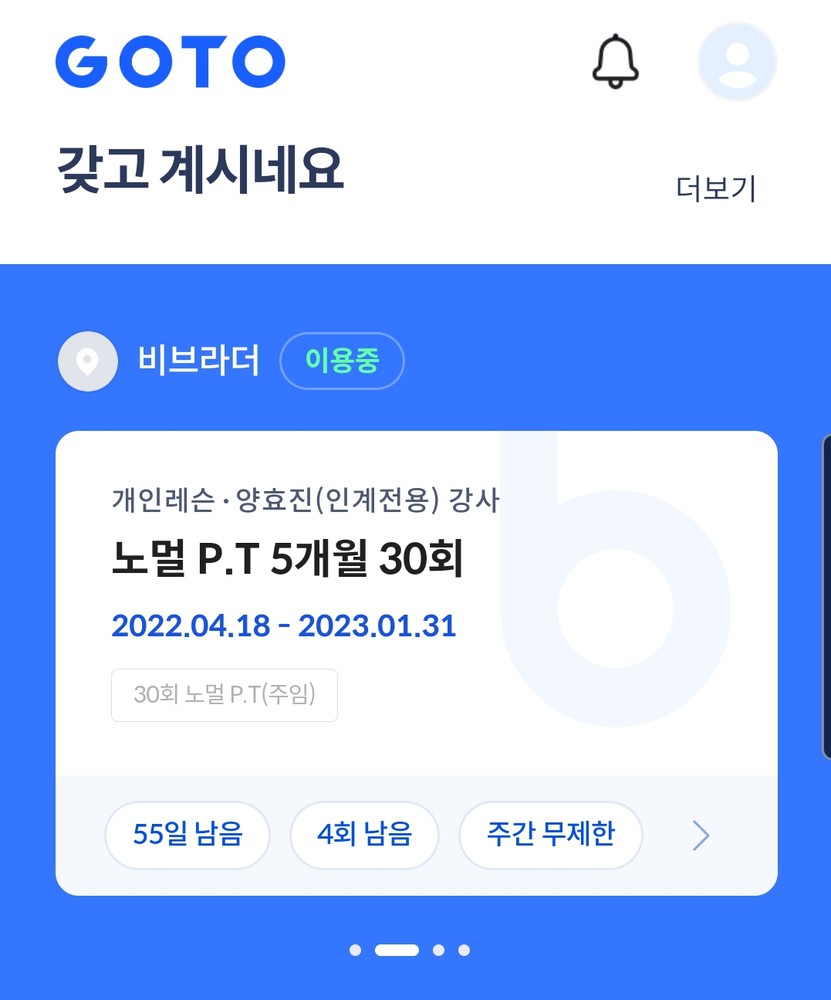Viewport: 831px width, 1000px height.
Task: Select the 주간 무제한 chip
Action: pyautogui.click(x=550, y=835)
